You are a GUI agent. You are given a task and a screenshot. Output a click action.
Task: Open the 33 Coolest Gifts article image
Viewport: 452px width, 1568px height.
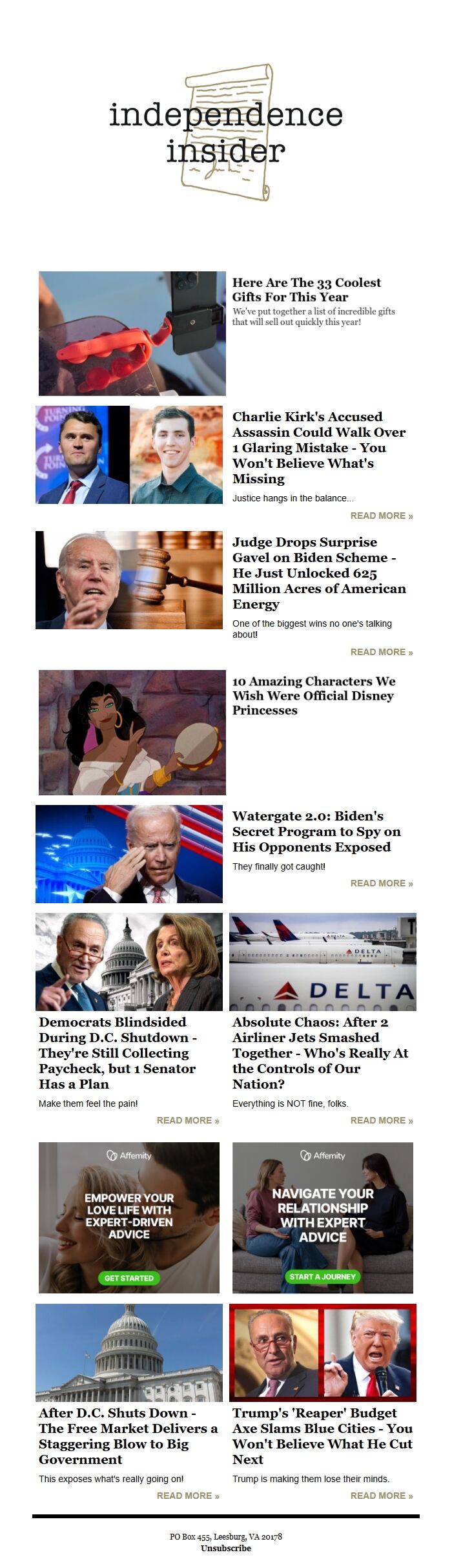[x=132, y=333]
